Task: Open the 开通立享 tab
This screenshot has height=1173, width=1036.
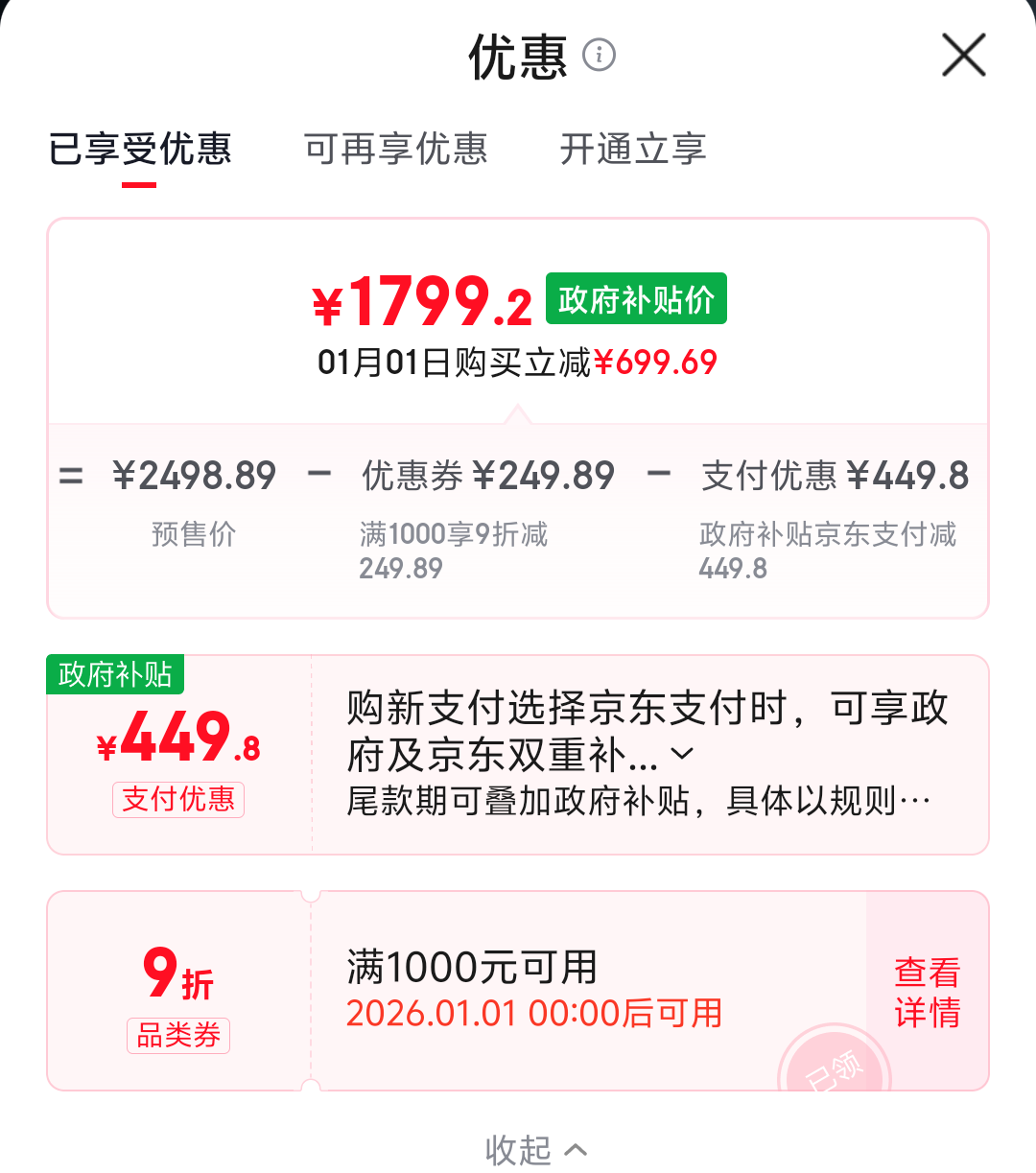Action: pyautogui.click(x=633, y=150)
